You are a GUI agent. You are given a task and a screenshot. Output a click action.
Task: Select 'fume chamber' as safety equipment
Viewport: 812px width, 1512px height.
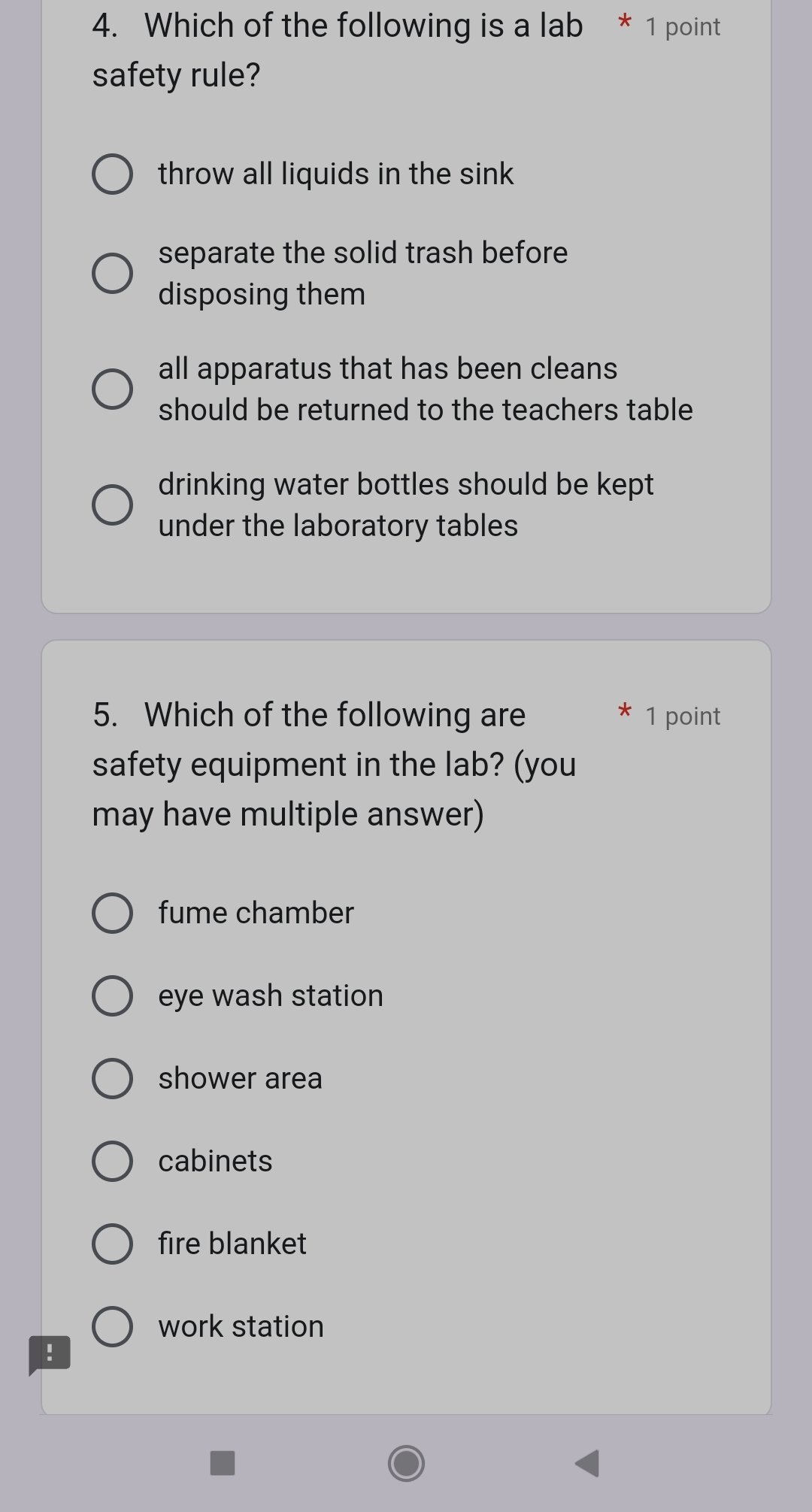(113, 914)
